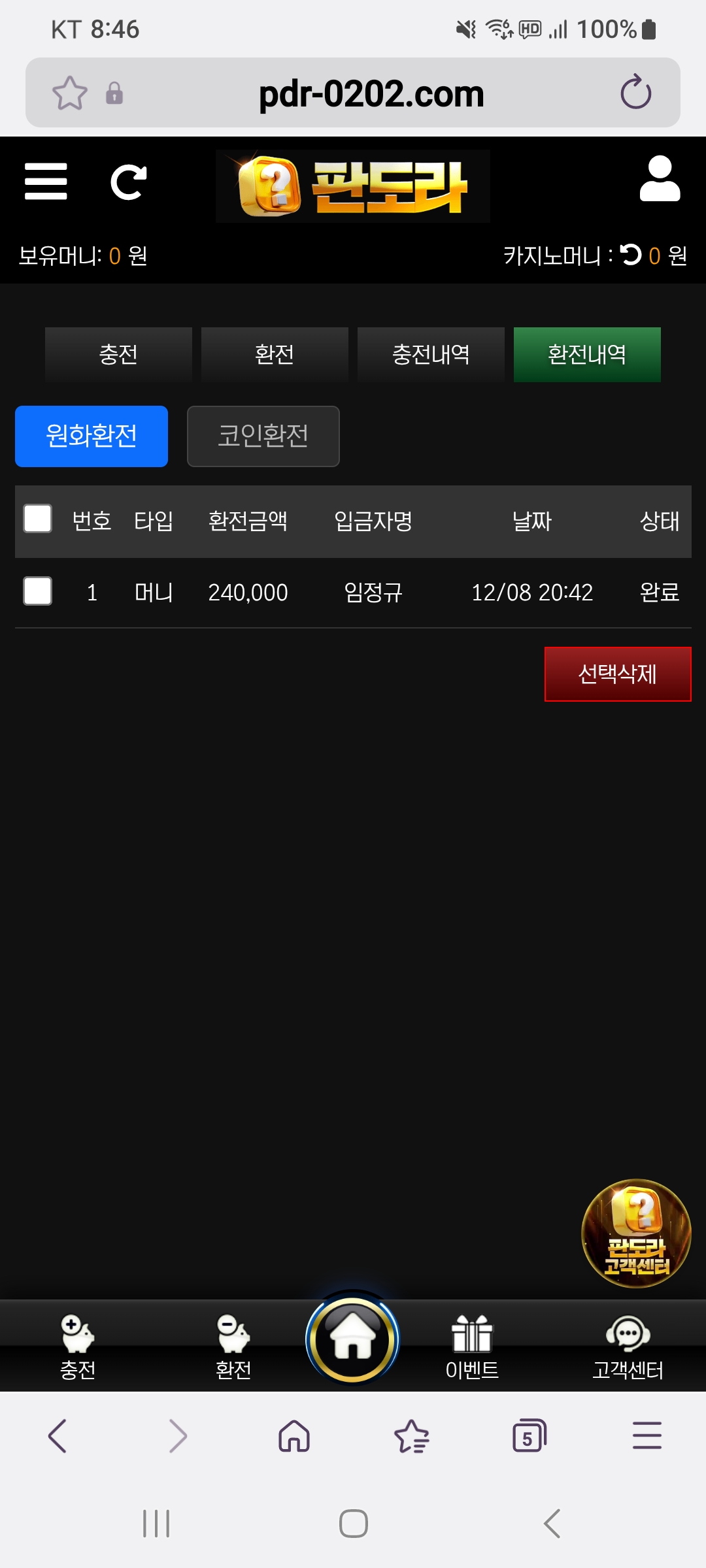This screenshot has height=1568, width=706.
Task: Open the floating 판도라 고객센터 button
Action: pyautogui.click(x=636, y=1233)
